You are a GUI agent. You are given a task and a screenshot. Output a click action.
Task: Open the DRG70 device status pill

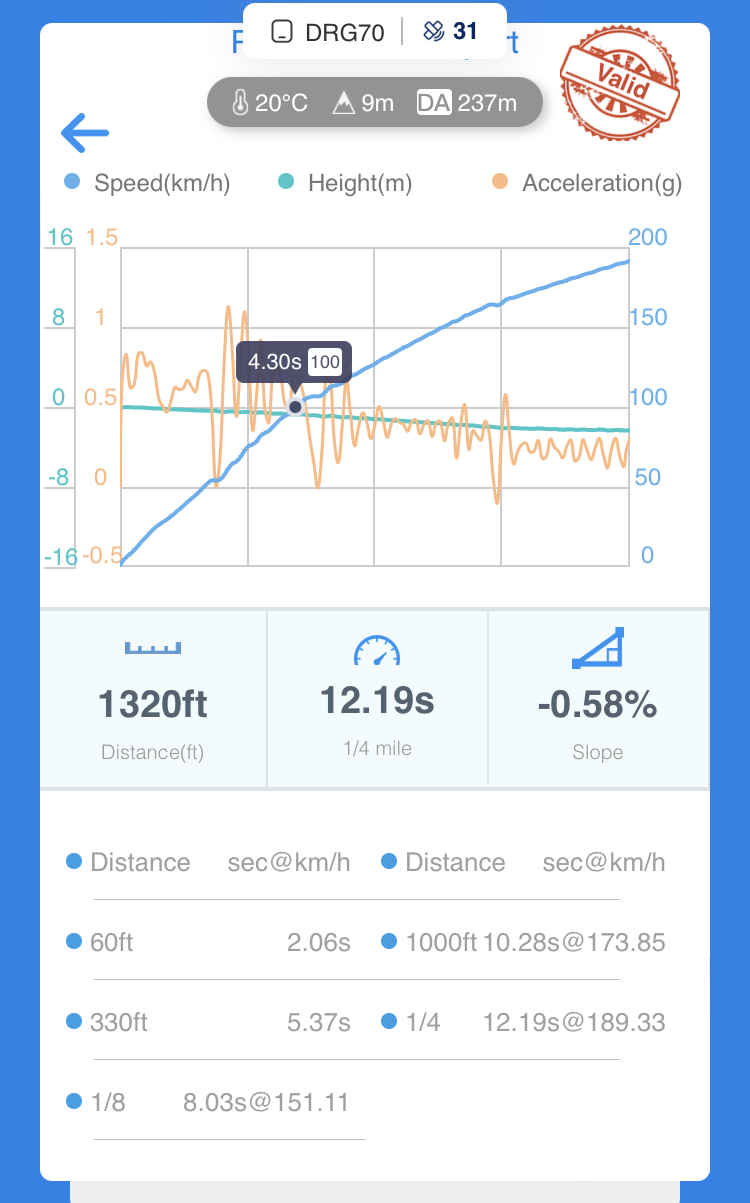tap(375, 31)
